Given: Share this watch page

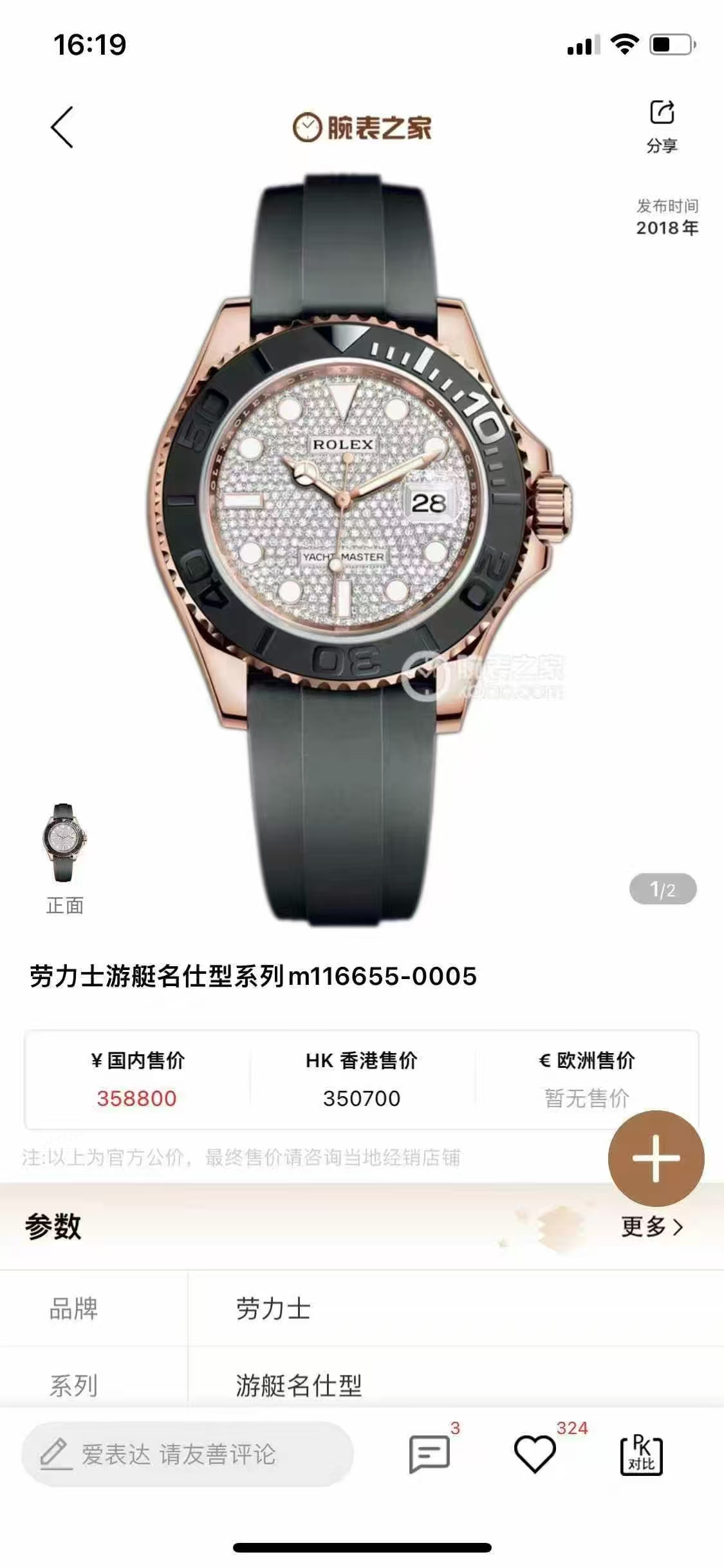Looking at the screenshot, I should (x=662, y=126).
